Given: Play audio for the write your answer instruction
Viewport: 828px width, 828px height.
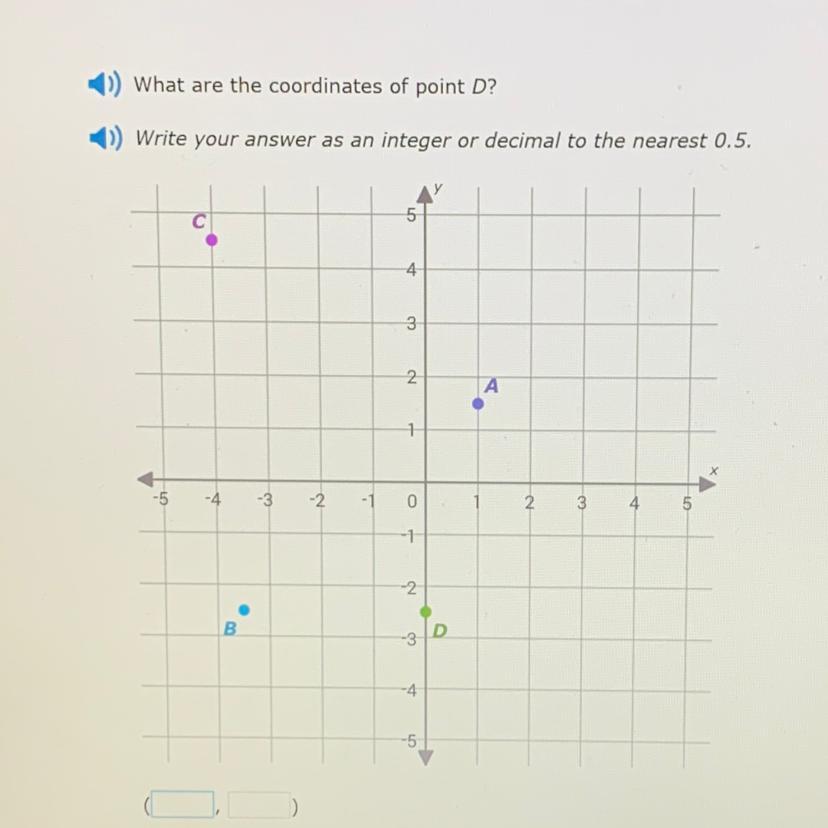Looking at the screenshot, I should click(x=103, y=137).
